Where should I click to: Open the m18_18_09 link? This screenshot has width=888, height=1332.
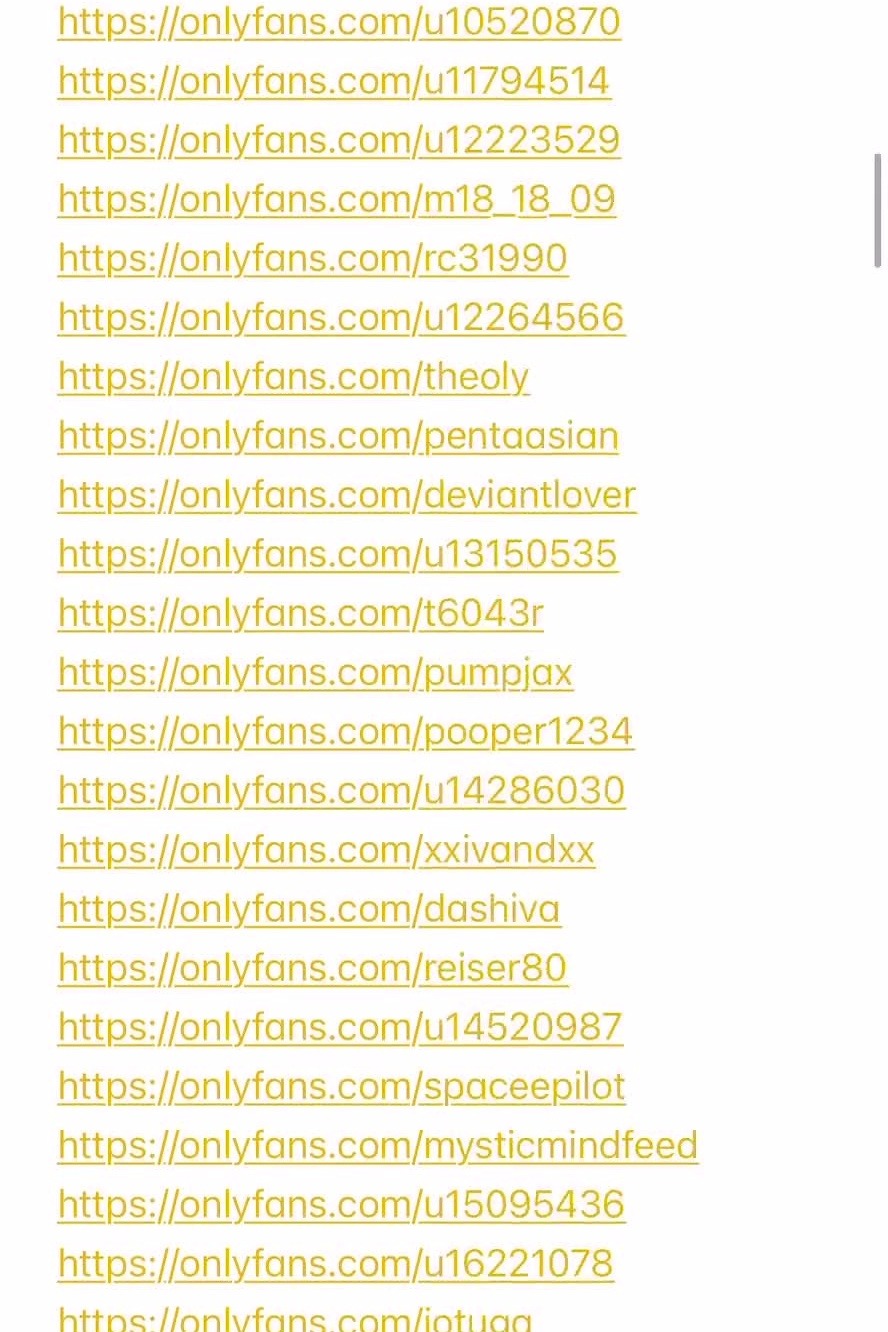pyautogui.click(x=336, y=199)
